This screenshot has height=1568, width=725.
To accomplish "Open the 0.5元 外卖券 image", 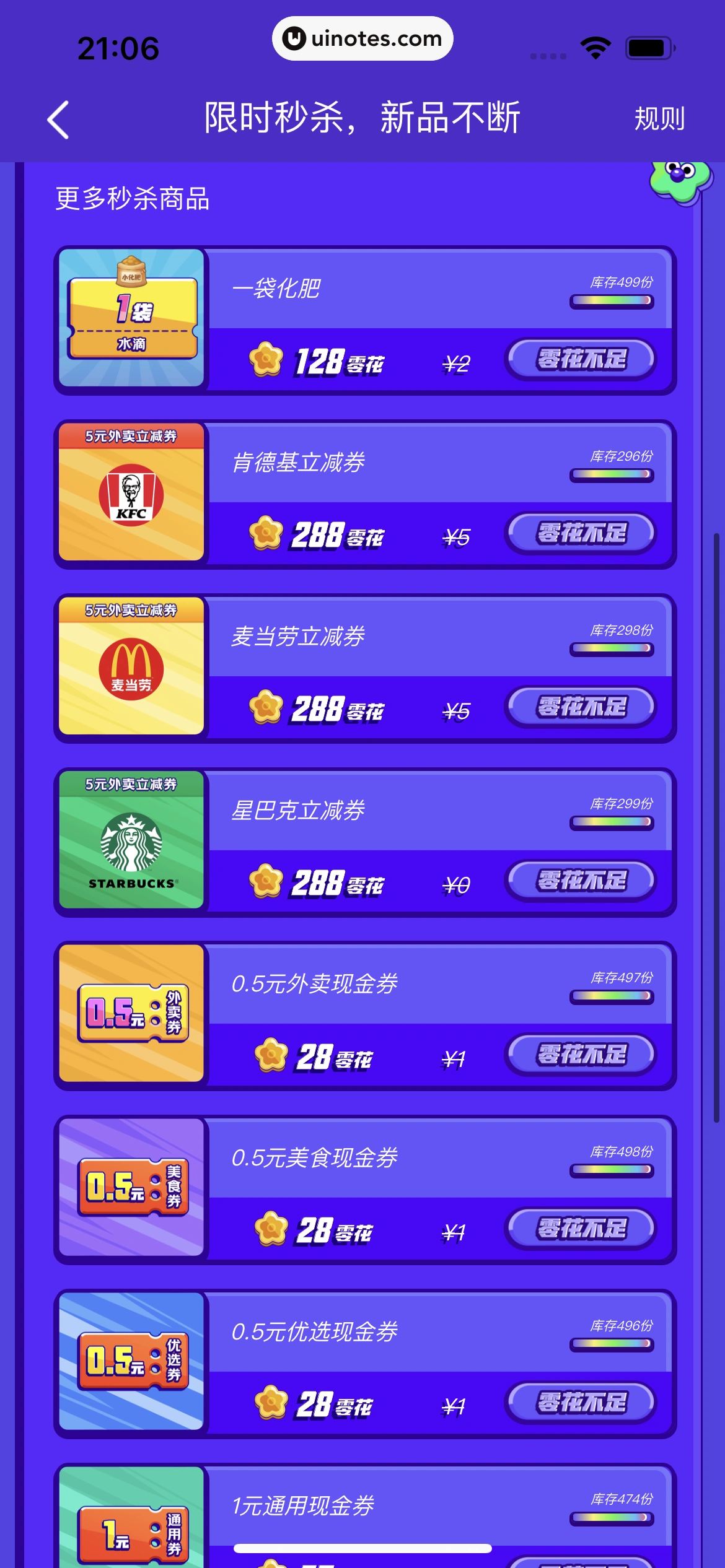I will (131, 1014).
